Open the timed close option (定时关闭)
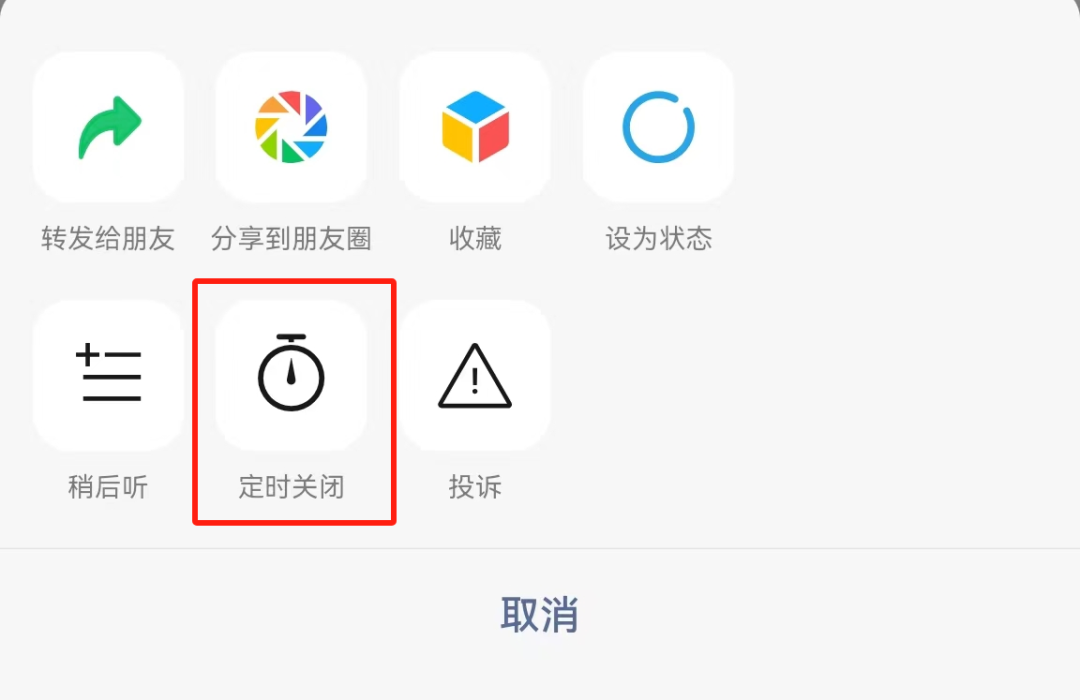The image size is (1080, 700). tap(291, 376)
